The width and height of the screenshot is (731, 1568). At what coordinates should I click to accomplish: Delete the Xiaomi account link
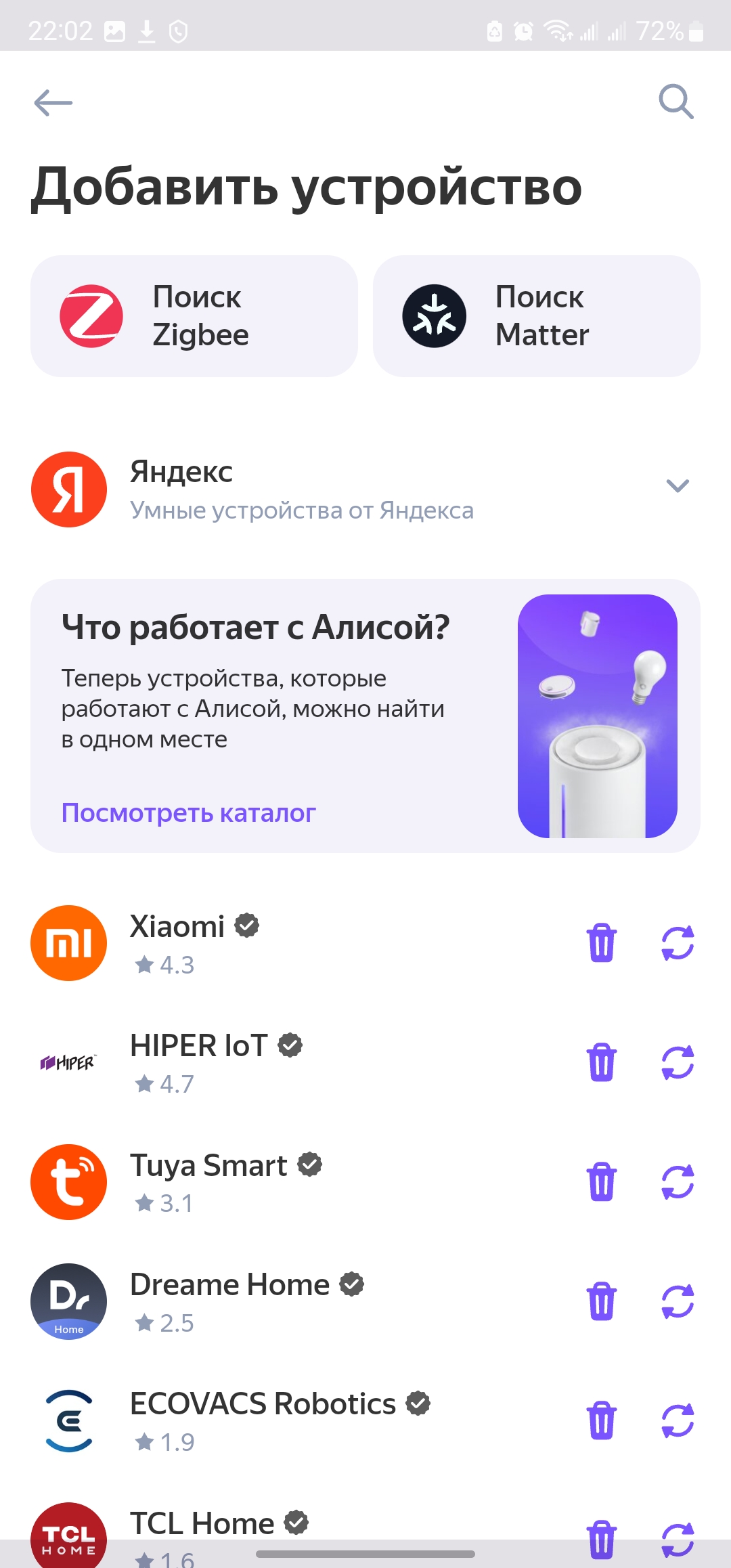601,943
